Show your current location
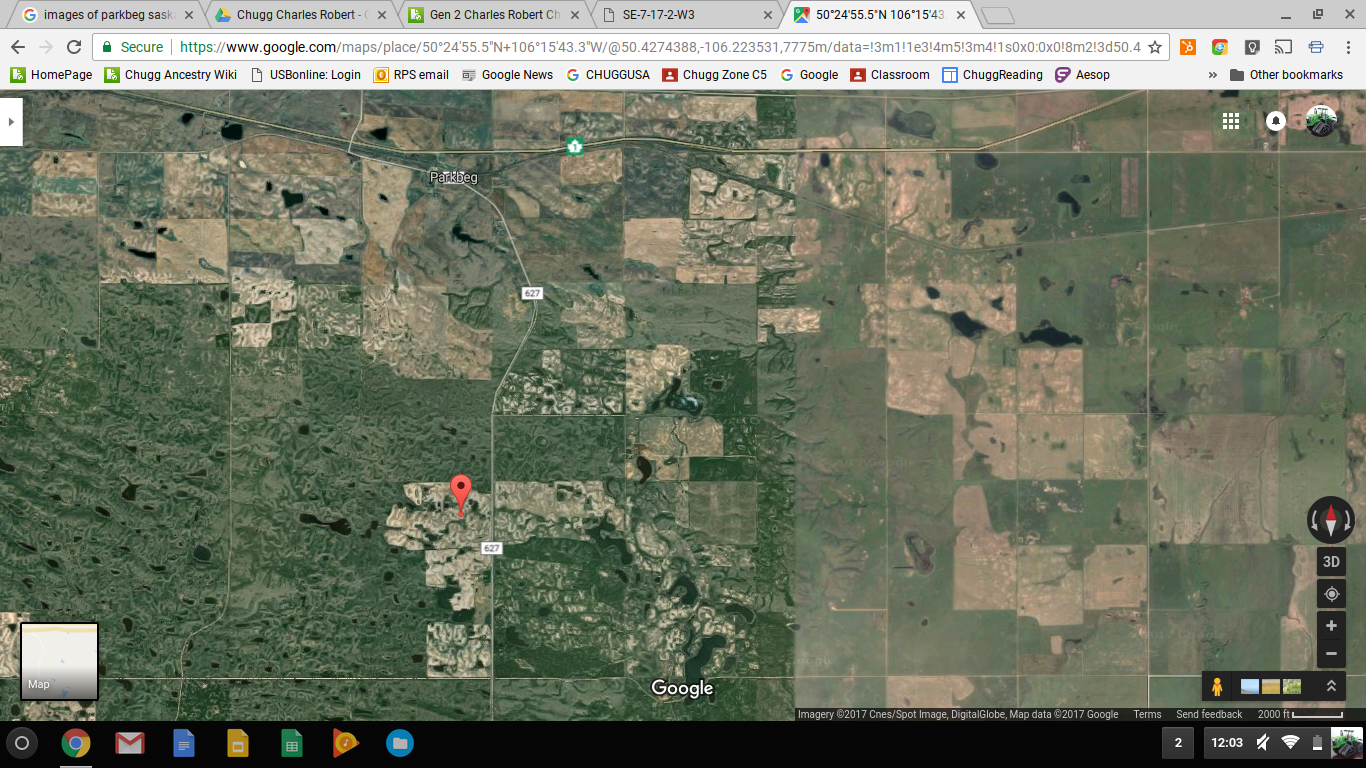Screen dimensions: 1366x768 1331,594
